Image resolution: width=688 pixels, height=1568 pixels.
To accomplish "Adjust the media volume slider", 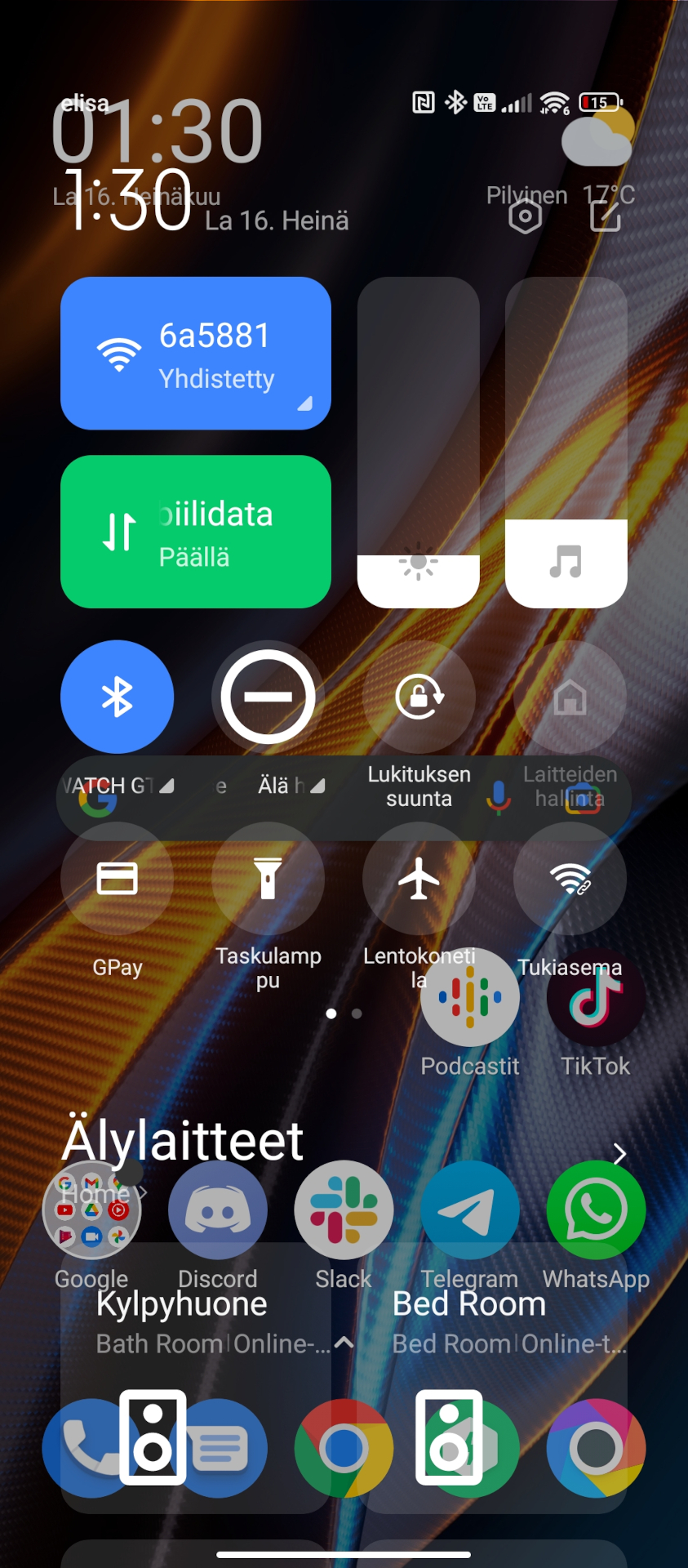I will click(566, 443).
